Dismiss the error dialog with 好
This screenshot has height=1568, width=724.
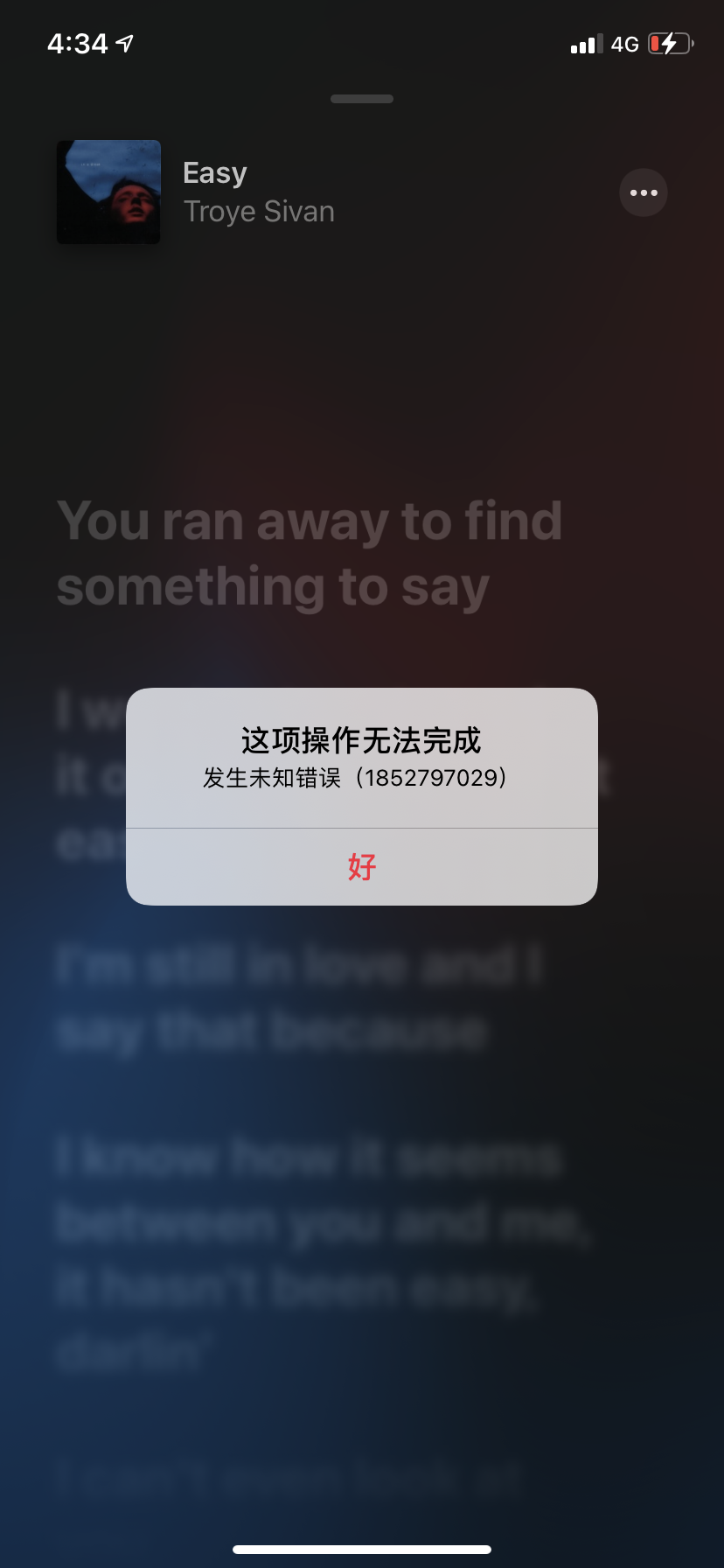tap(362, 866)
